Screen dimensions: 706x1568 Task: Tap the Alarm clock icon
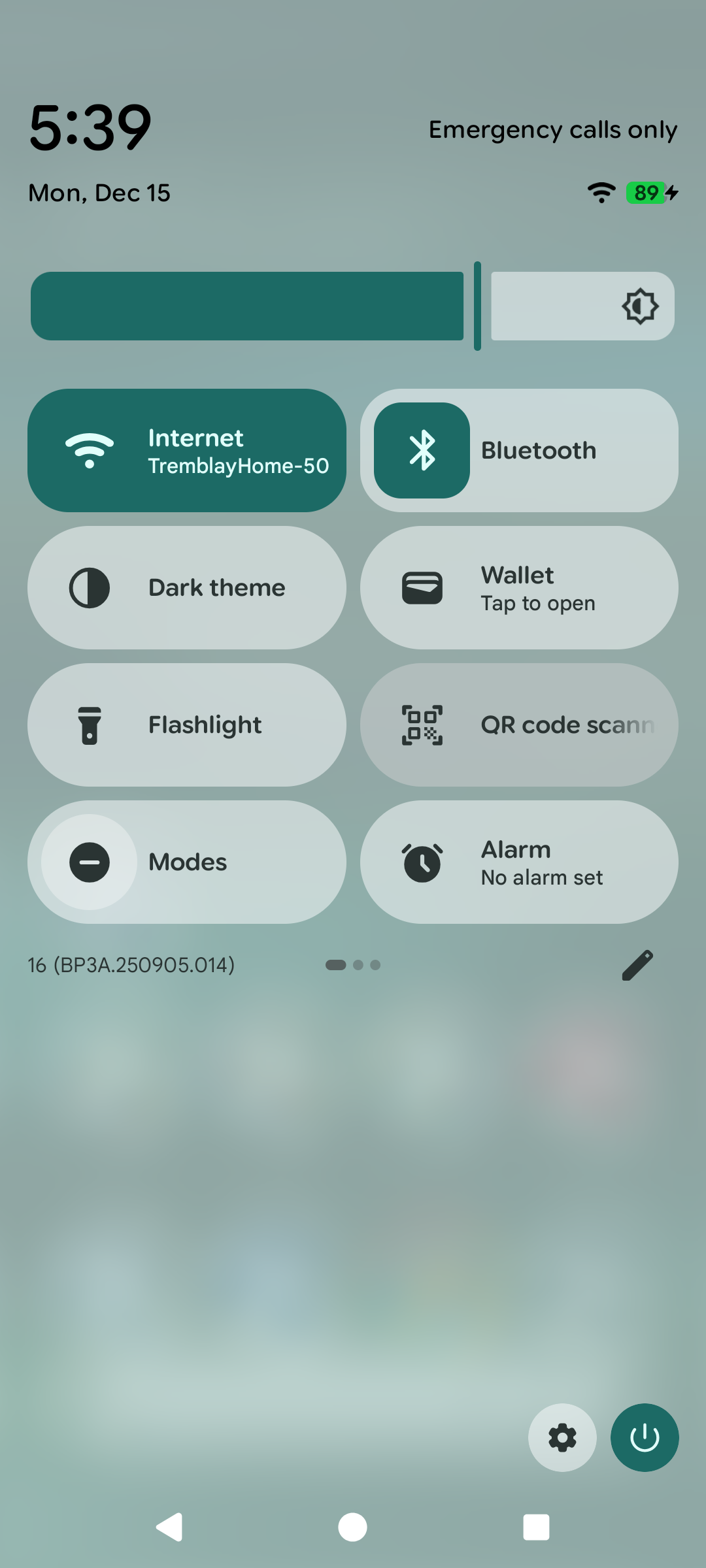[x=422, y=862]
